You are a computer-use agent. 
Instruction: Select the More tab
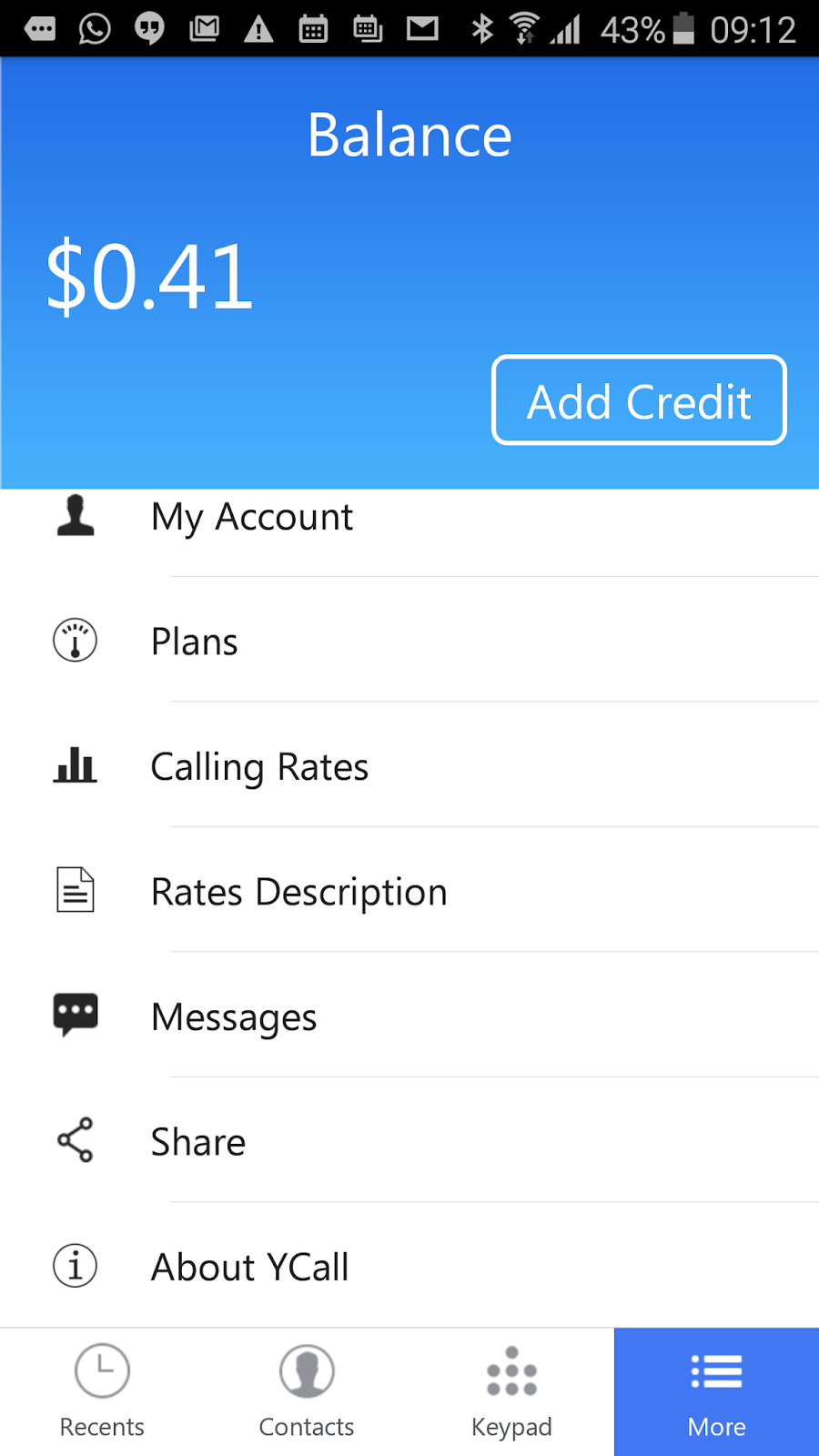tap(716, 1392)
